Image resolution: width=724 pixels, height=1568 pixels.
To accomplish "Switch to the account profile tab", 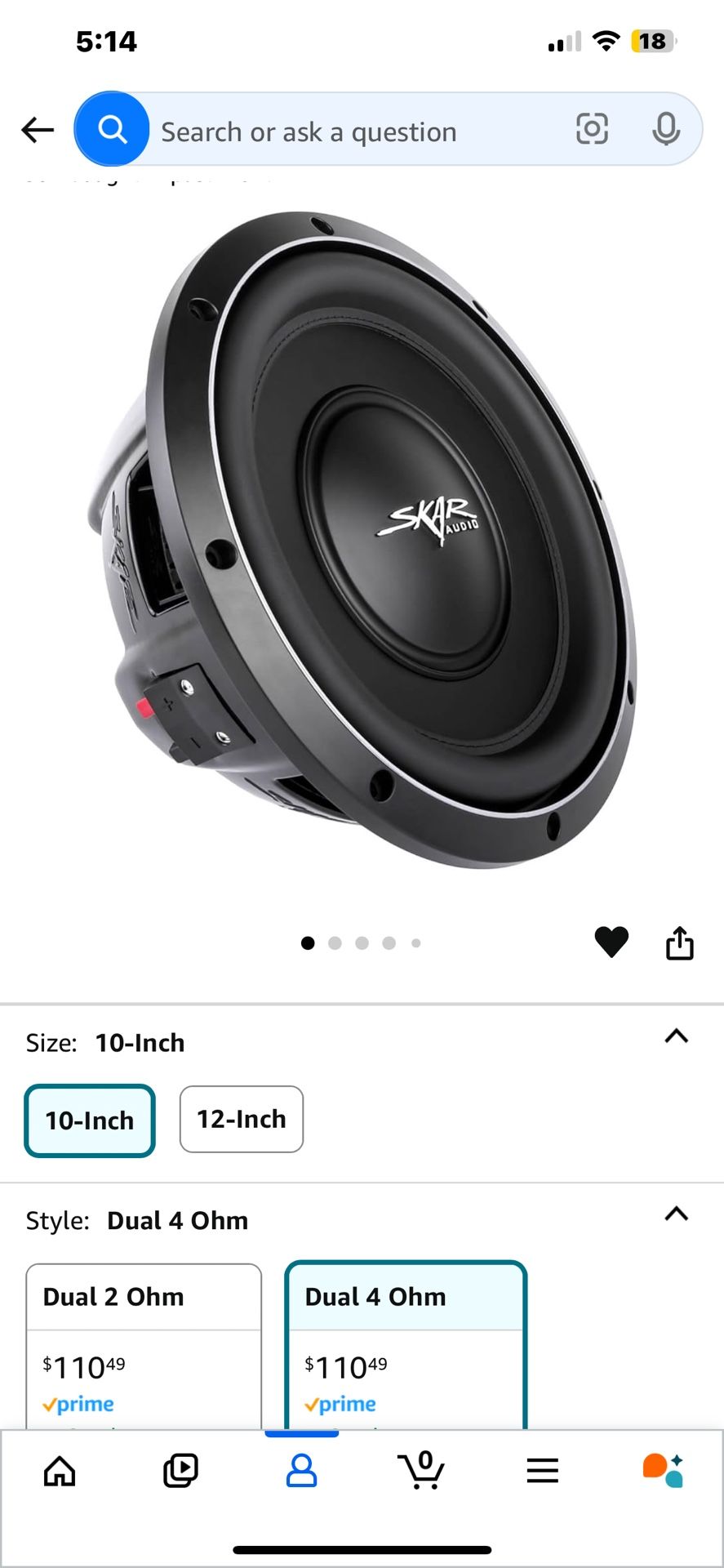I will pyautogui.click(x=301, y=1471).
